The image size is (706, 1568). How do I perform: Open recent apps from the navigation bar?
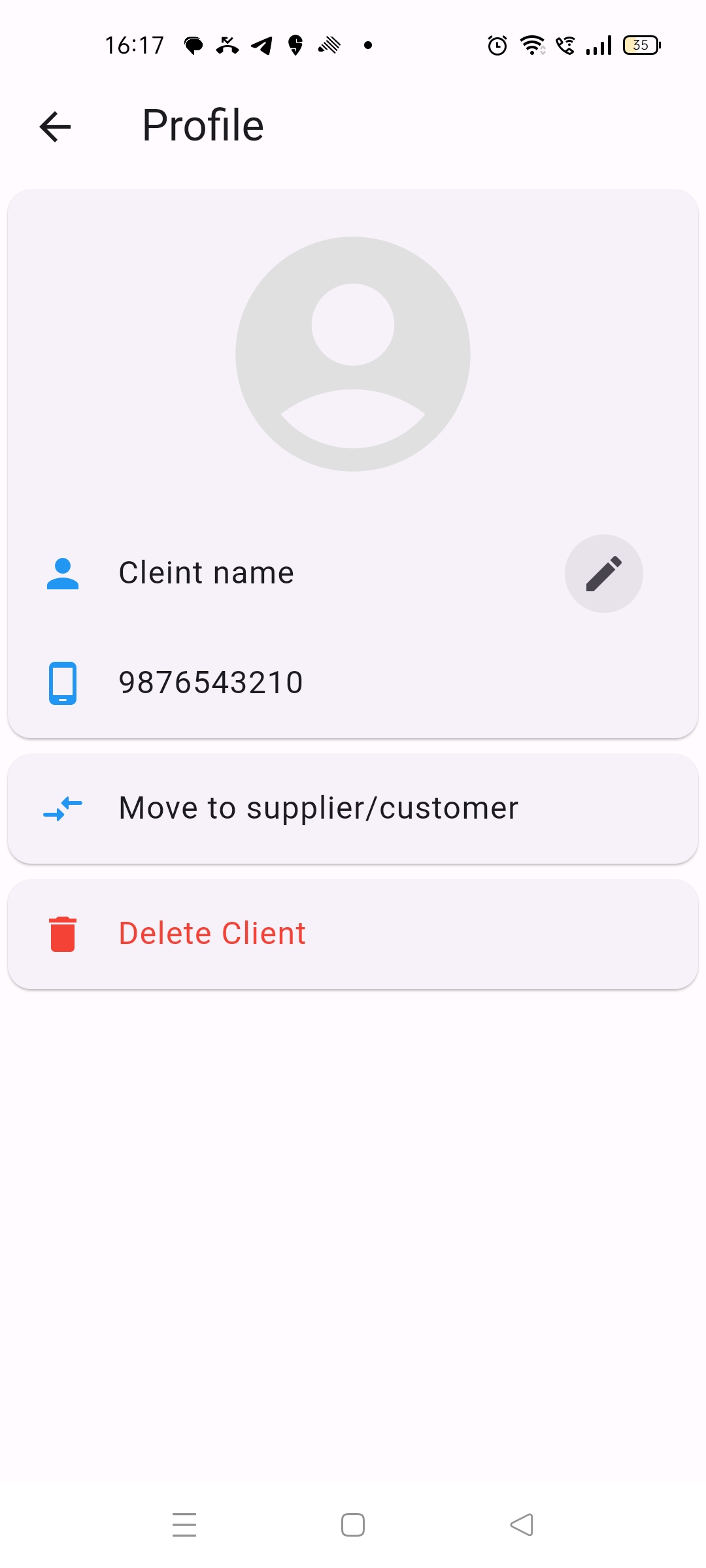tap(184, 1525)
